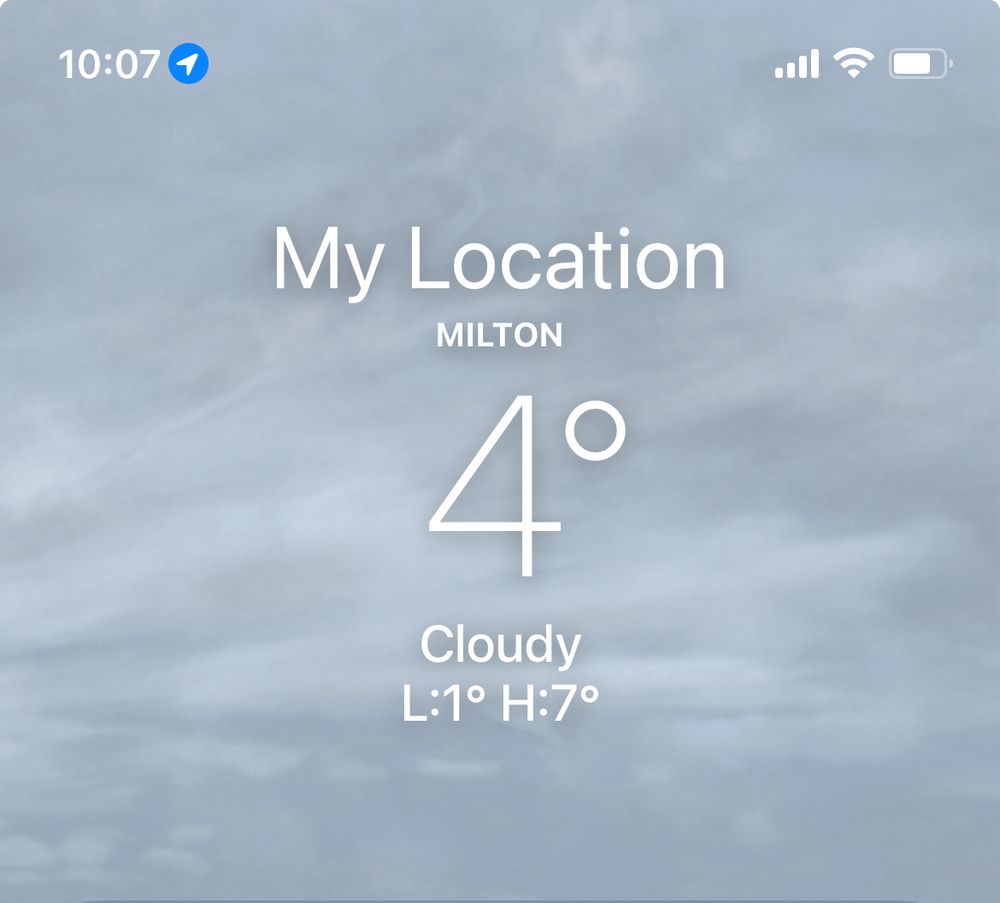Tap the blue location arrow indicator
This screenshot has width=1000, height=903.
click(188, 64)
